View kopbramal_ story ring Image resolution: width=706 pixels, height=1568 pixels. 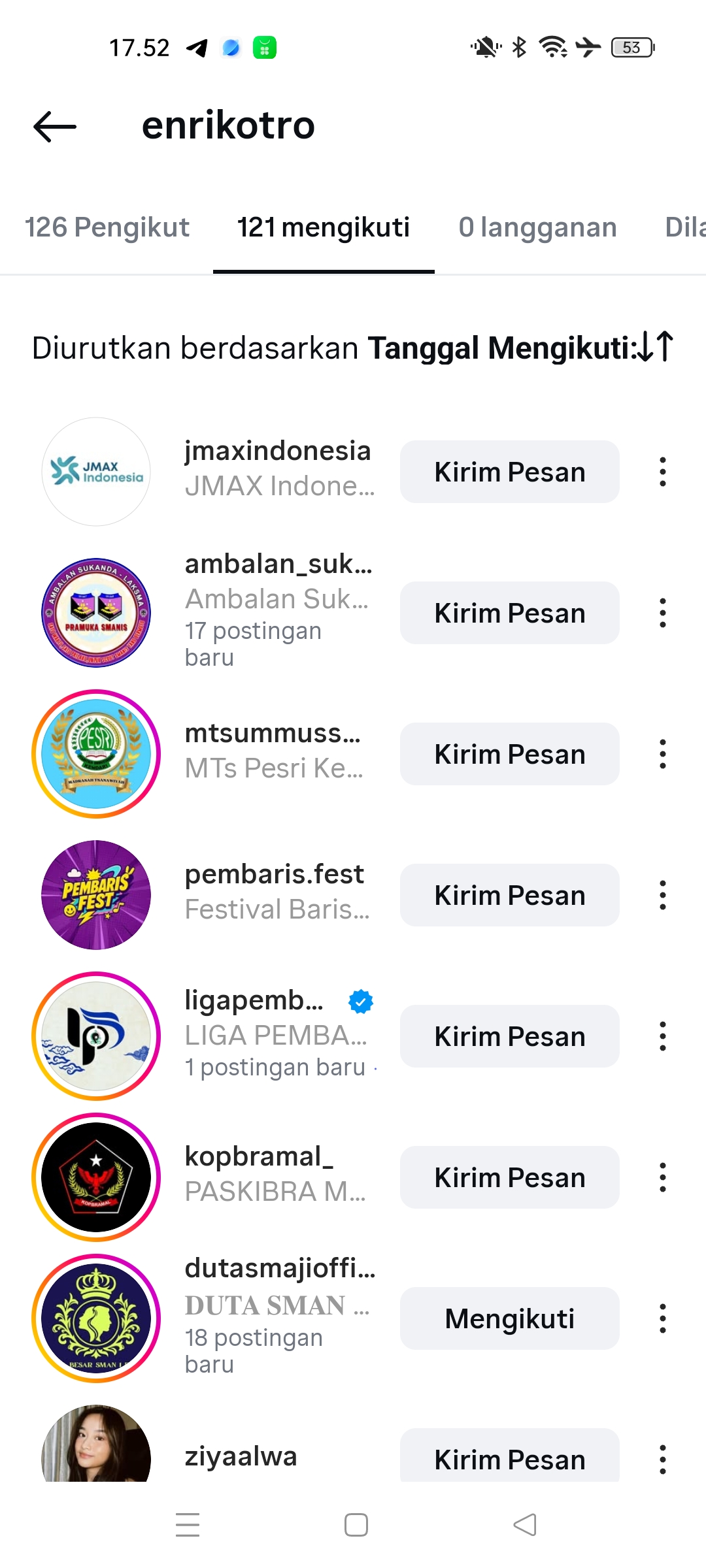[x=96, y=1177]
